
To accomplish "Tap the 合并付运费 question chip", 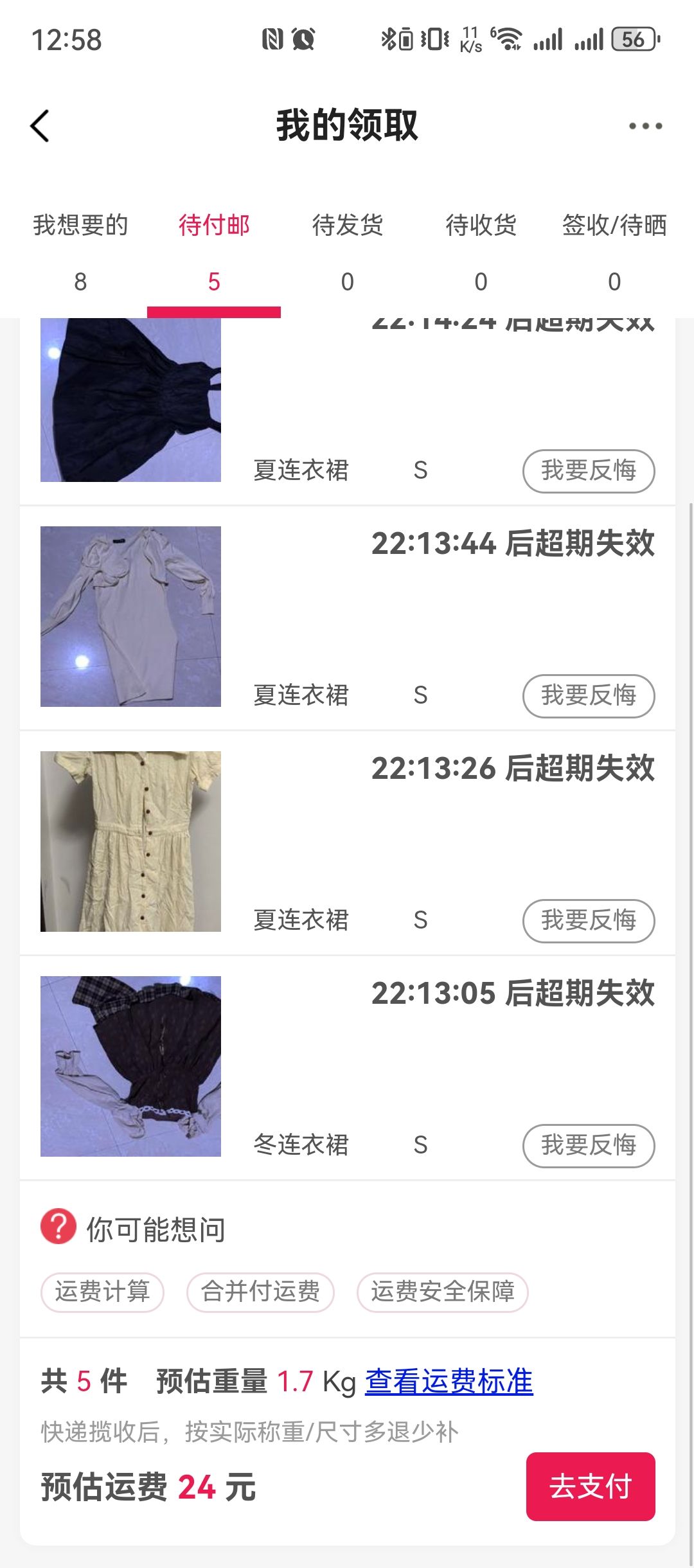I will pyautogui.click(x=260, y=1292).
